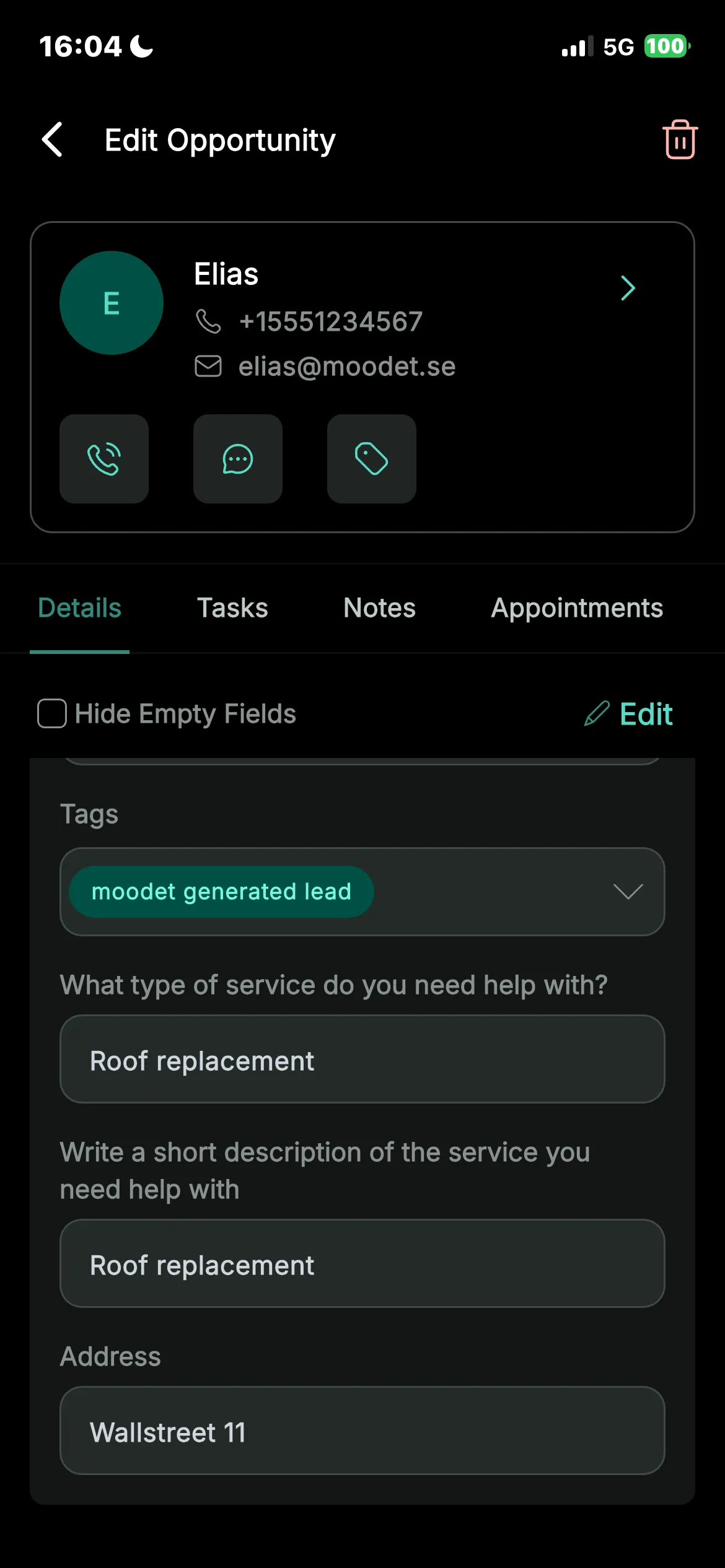This screenshot has width=725, height=1568.
Task: Open the tag button on contact card
Action: point(372,459)
